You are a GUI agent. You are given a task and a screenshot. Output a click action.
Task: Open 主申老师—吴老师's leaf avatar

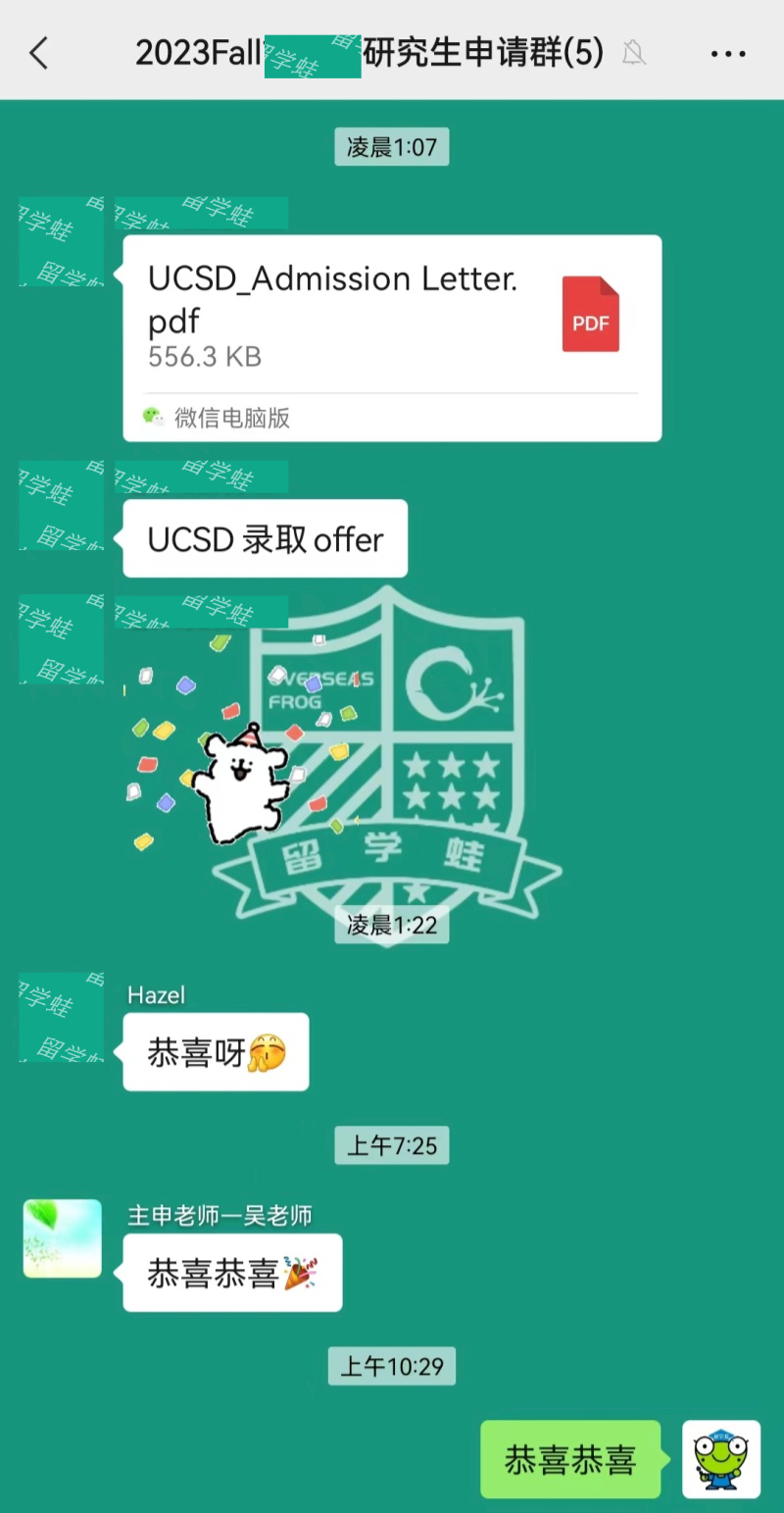[62, 1238]
